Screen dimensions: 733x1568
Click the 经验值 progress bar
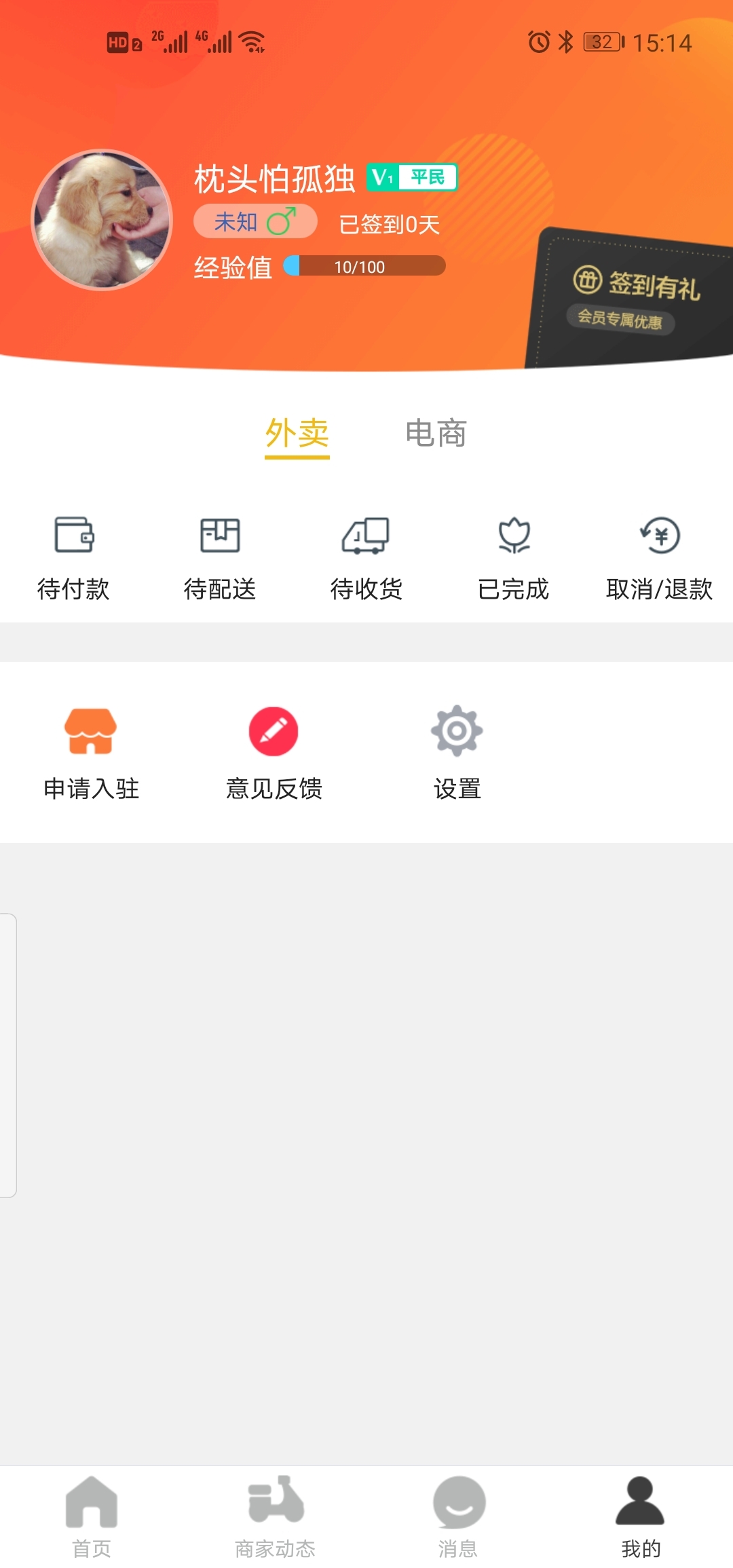pos(366,265)
